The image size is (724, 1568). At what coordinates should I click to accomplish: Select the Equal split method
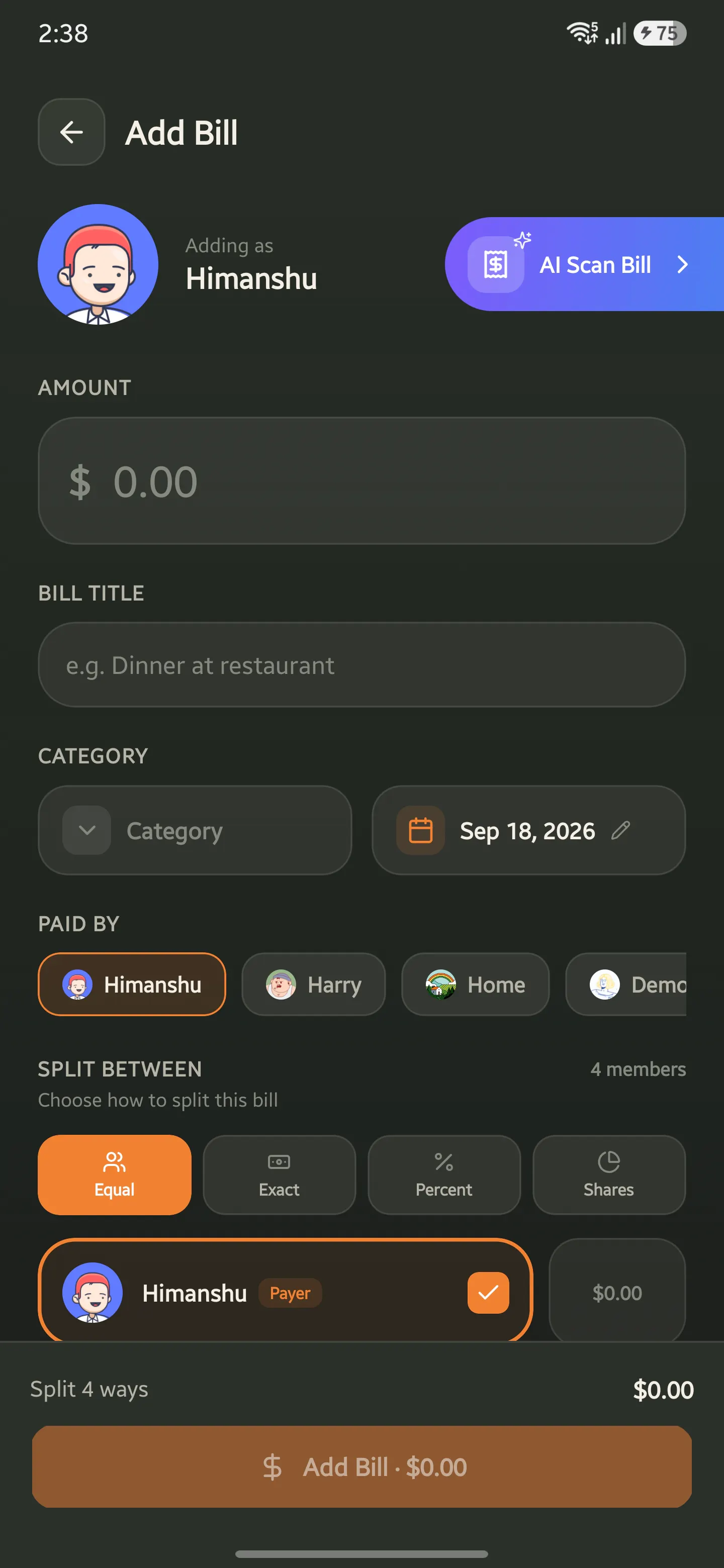click(115, 1175)
